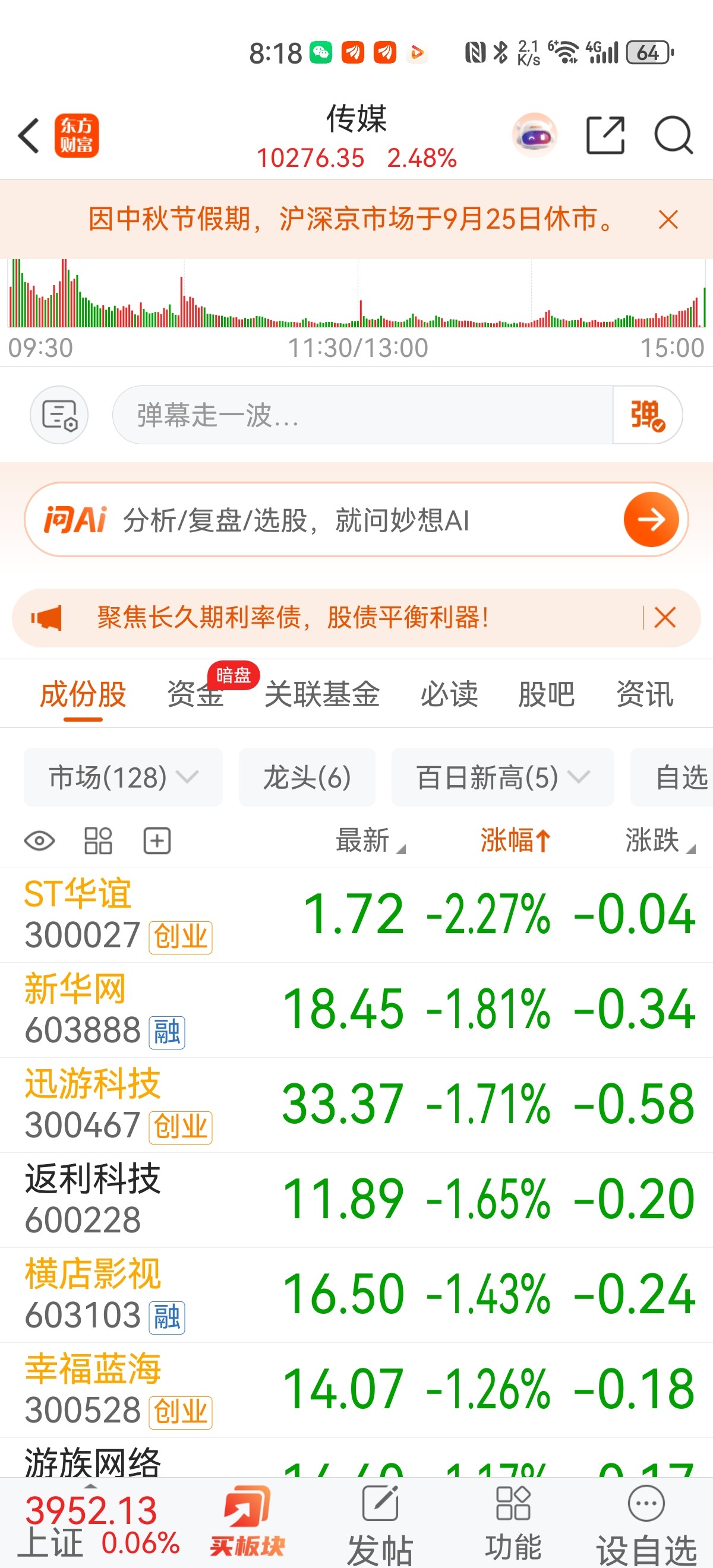
Task: Sort the list by 涨幅 column
Action: [515, 840]
